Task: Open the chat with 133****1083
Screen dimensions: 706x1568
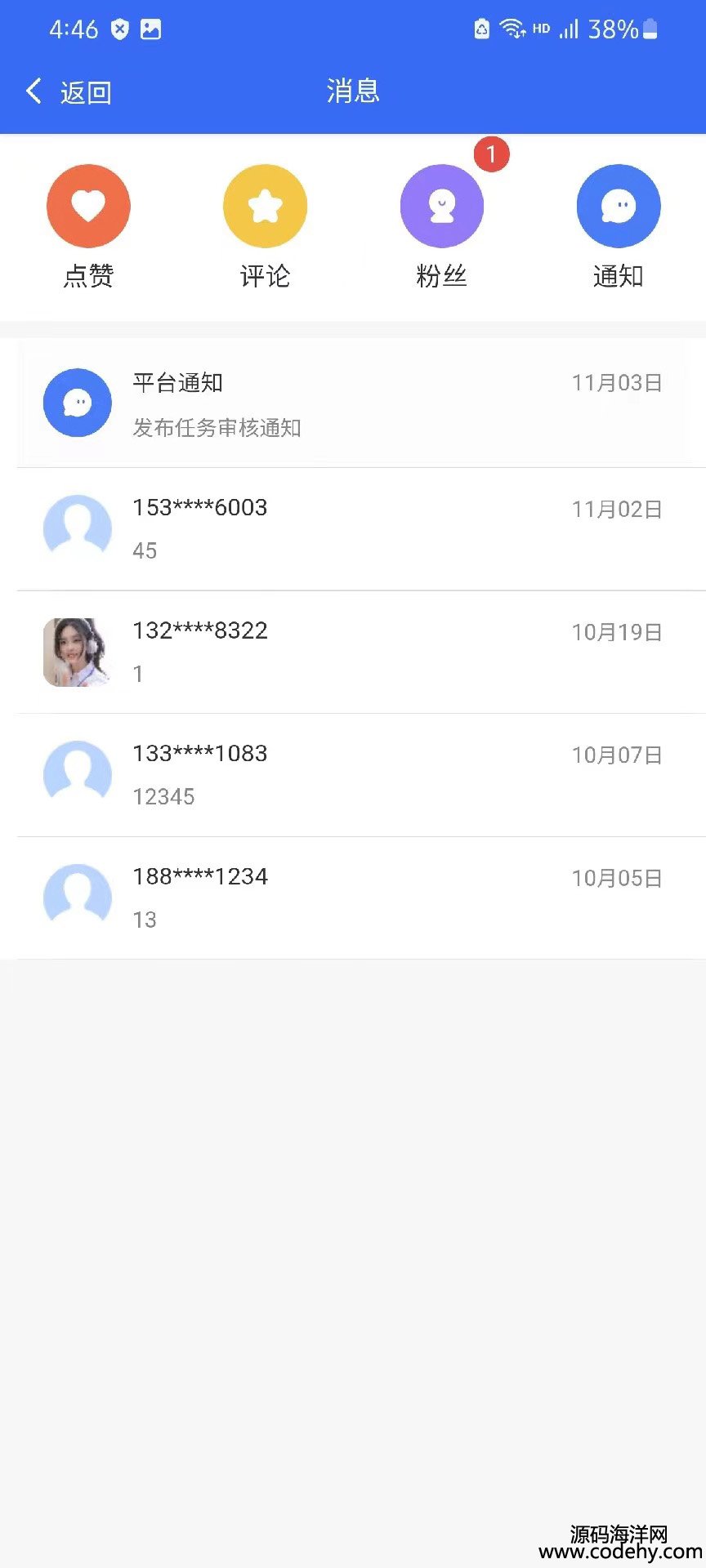Action: tap(353, 775)
